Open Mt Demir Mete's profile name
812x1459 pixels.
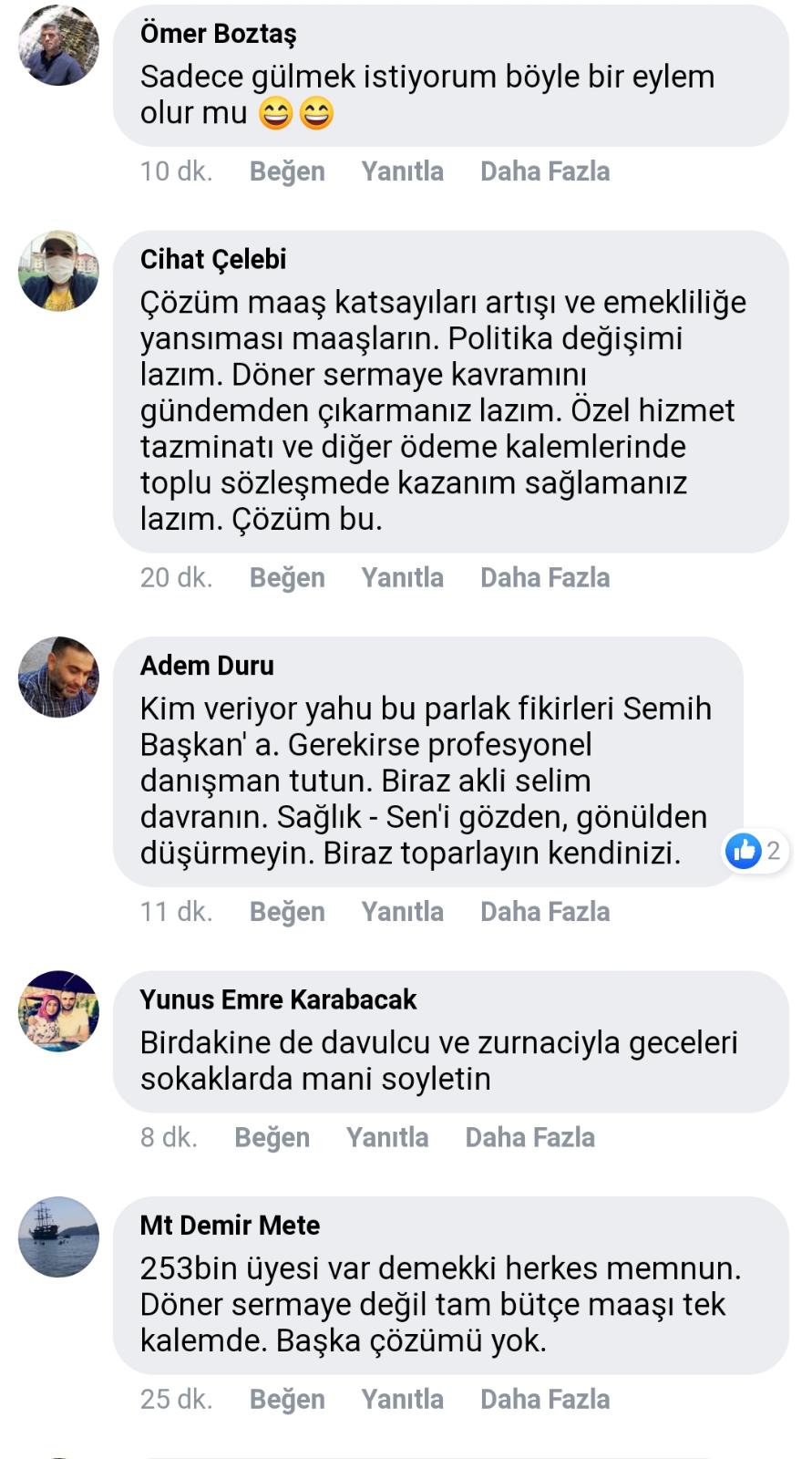click(230, 1226)
